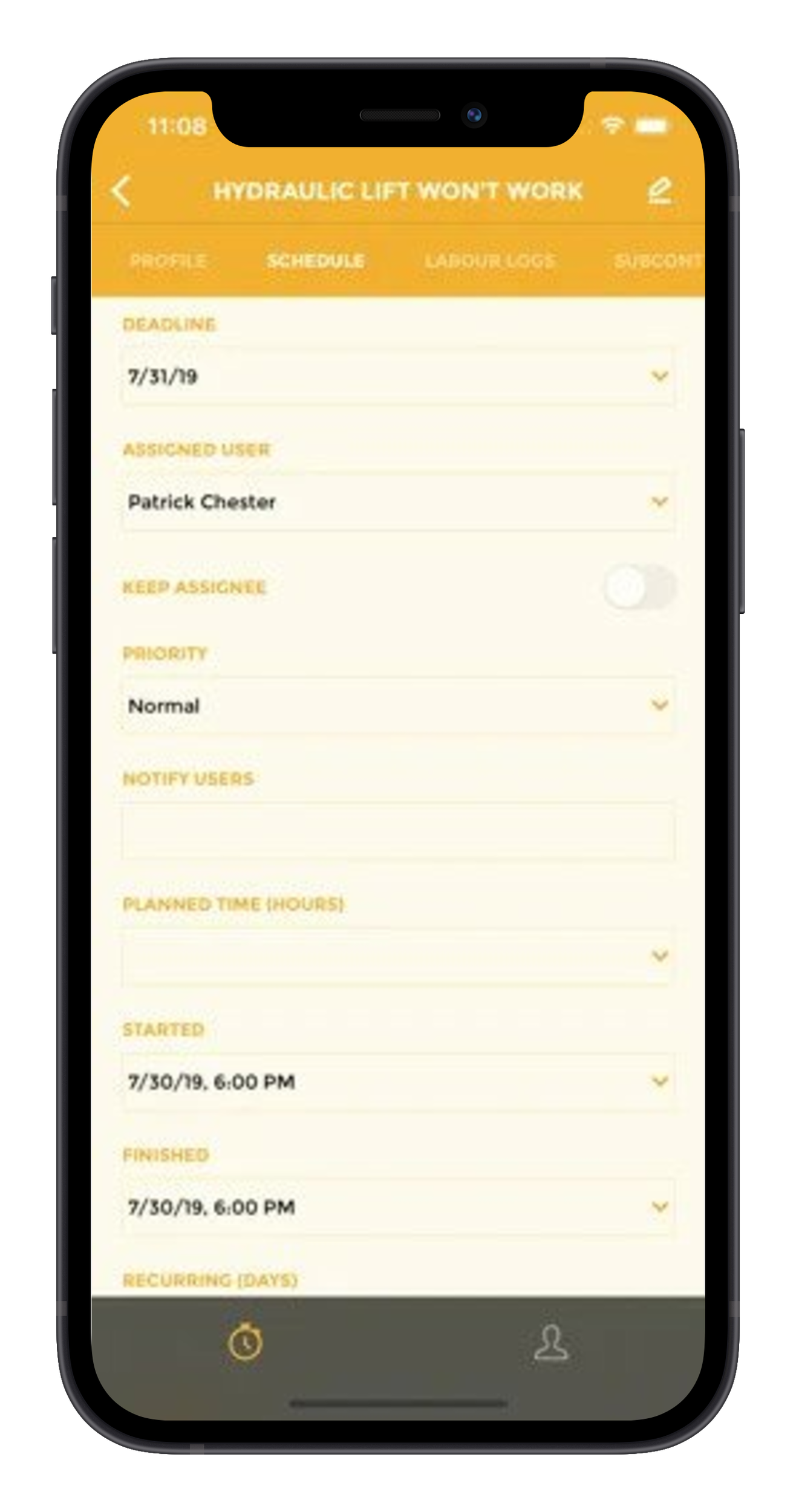The width and height of the screenshot is (796, 1512).
Task: Open the Priority dropdown showing Normal
Action: tap(397, 705)
